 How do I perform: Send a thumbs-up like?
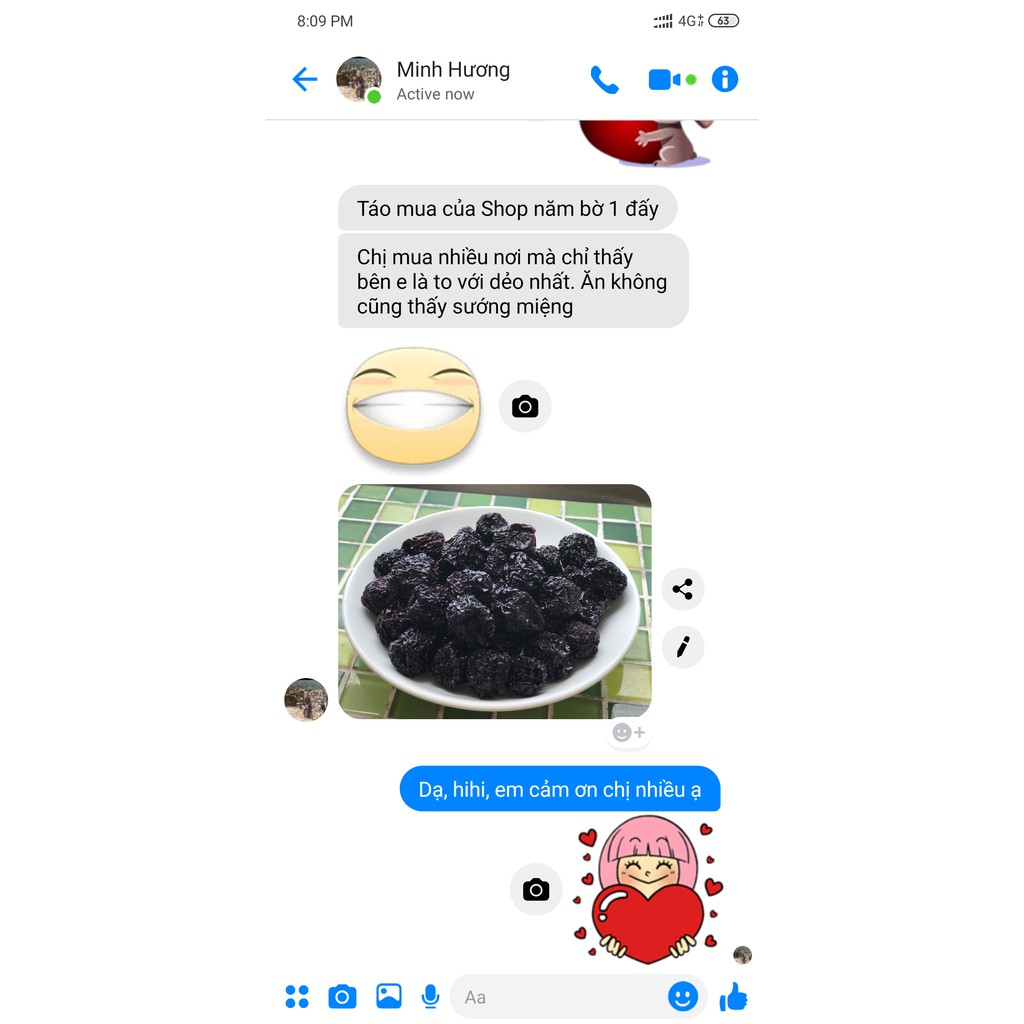[733, 996]
